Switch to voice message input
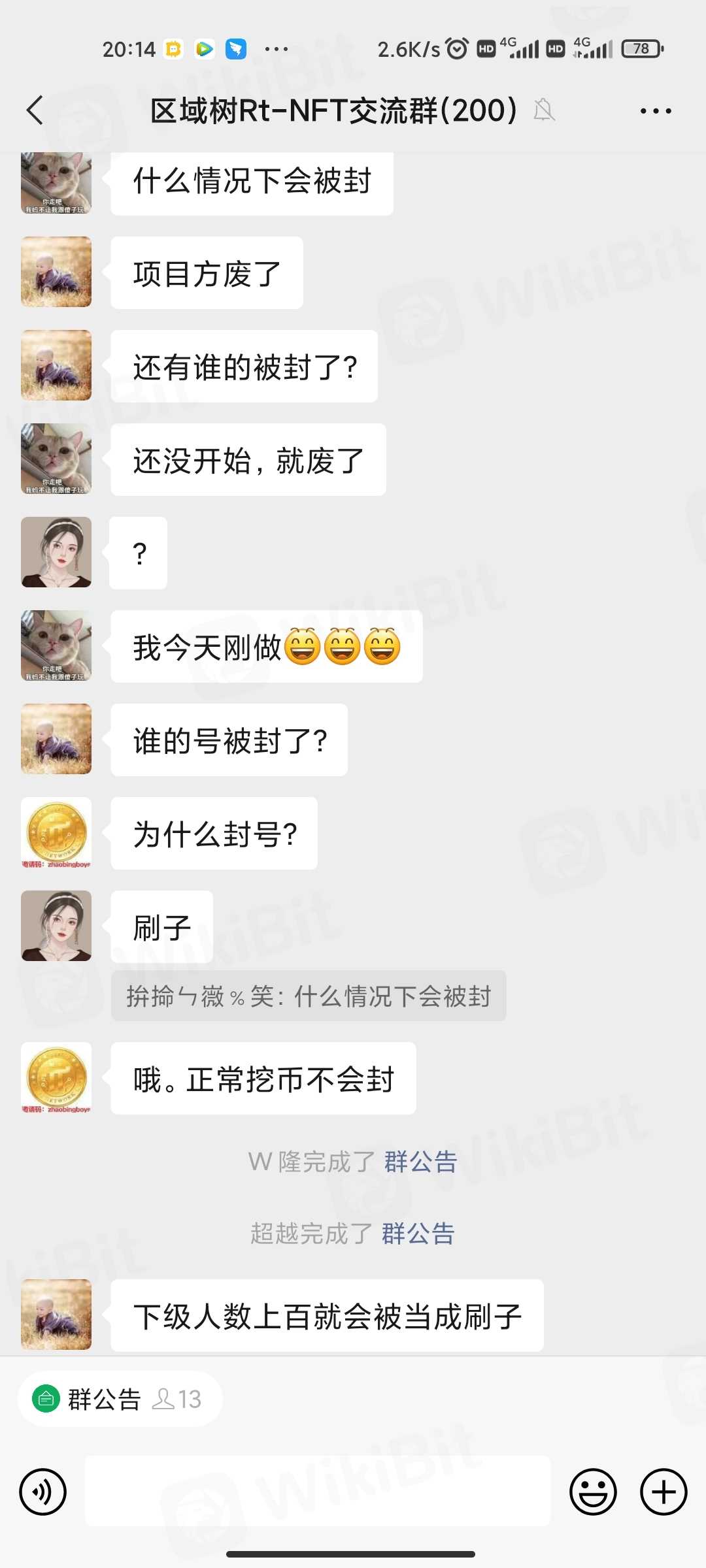Viewport: 706px width, 1568px height. 43,1492
